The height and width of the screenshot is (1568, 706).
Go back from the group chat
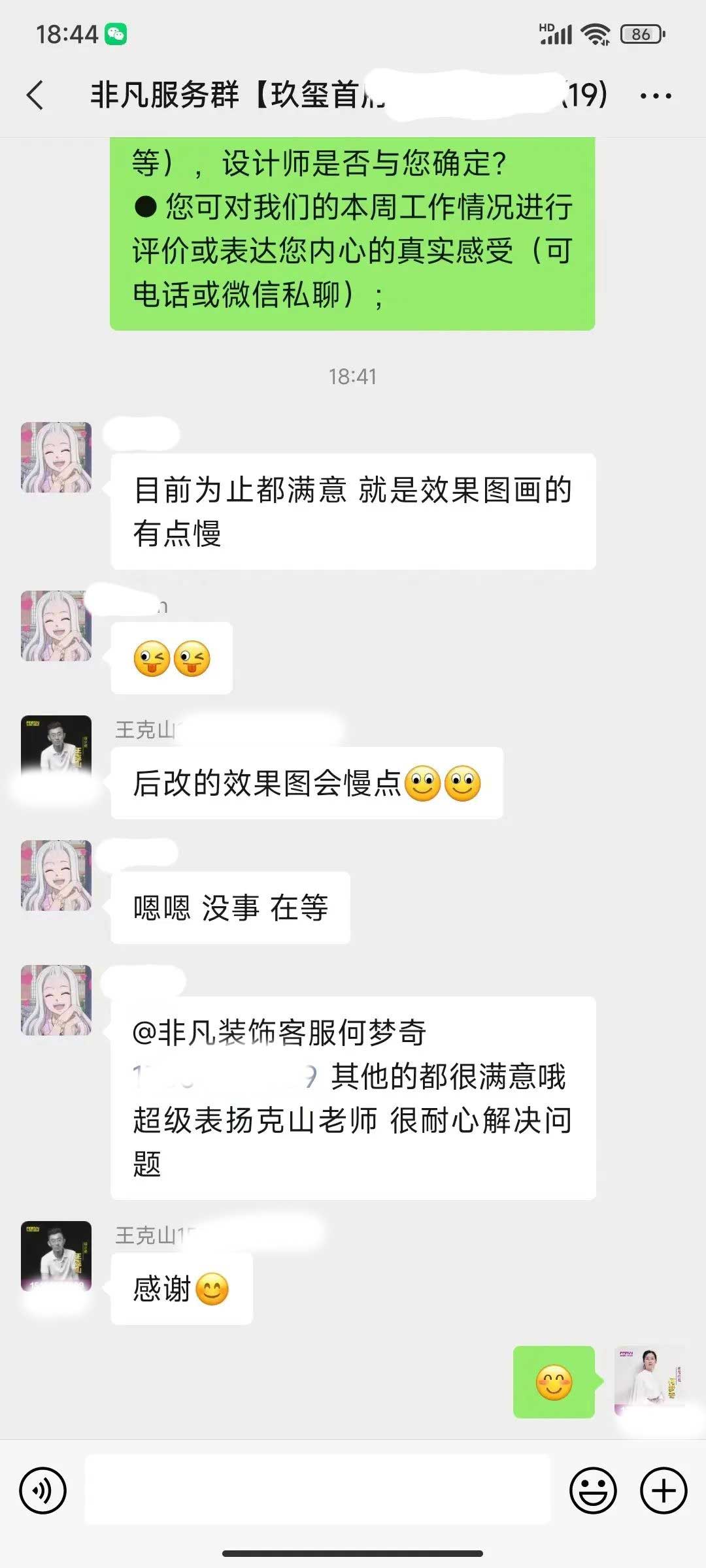point(36,95)
